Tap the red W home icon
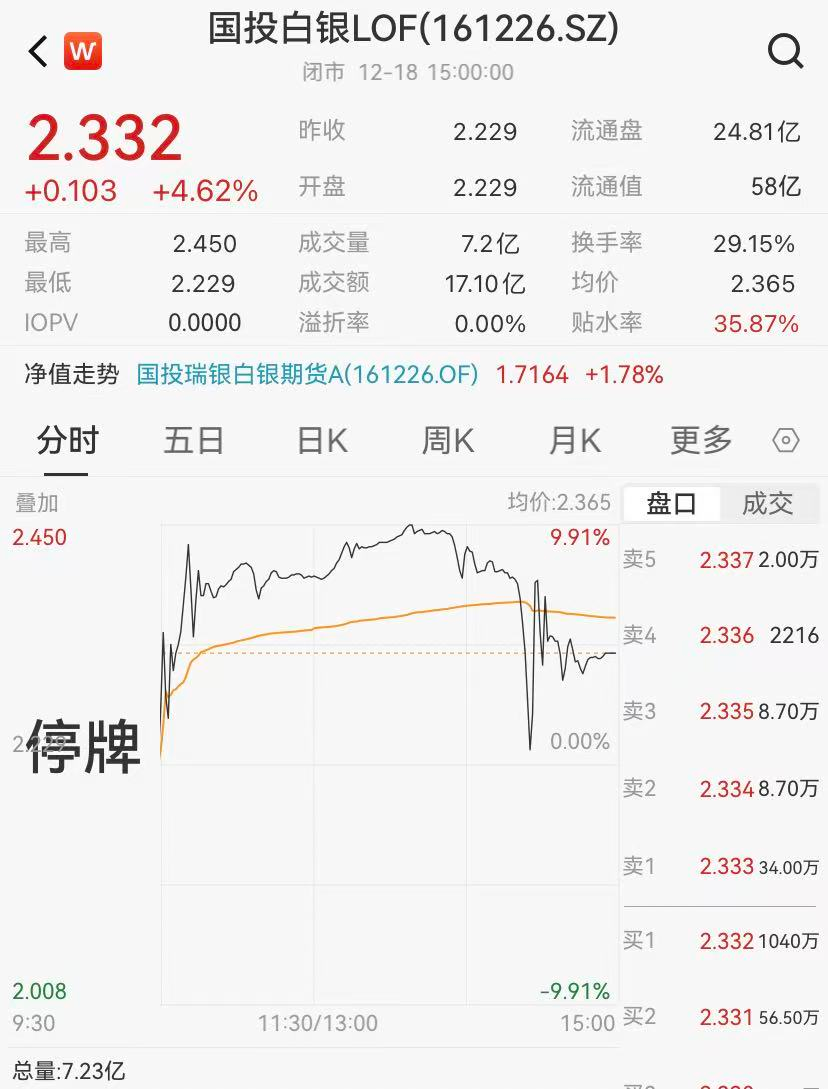828x1089 pixels. pyautogui.click(x=83, y=51)
